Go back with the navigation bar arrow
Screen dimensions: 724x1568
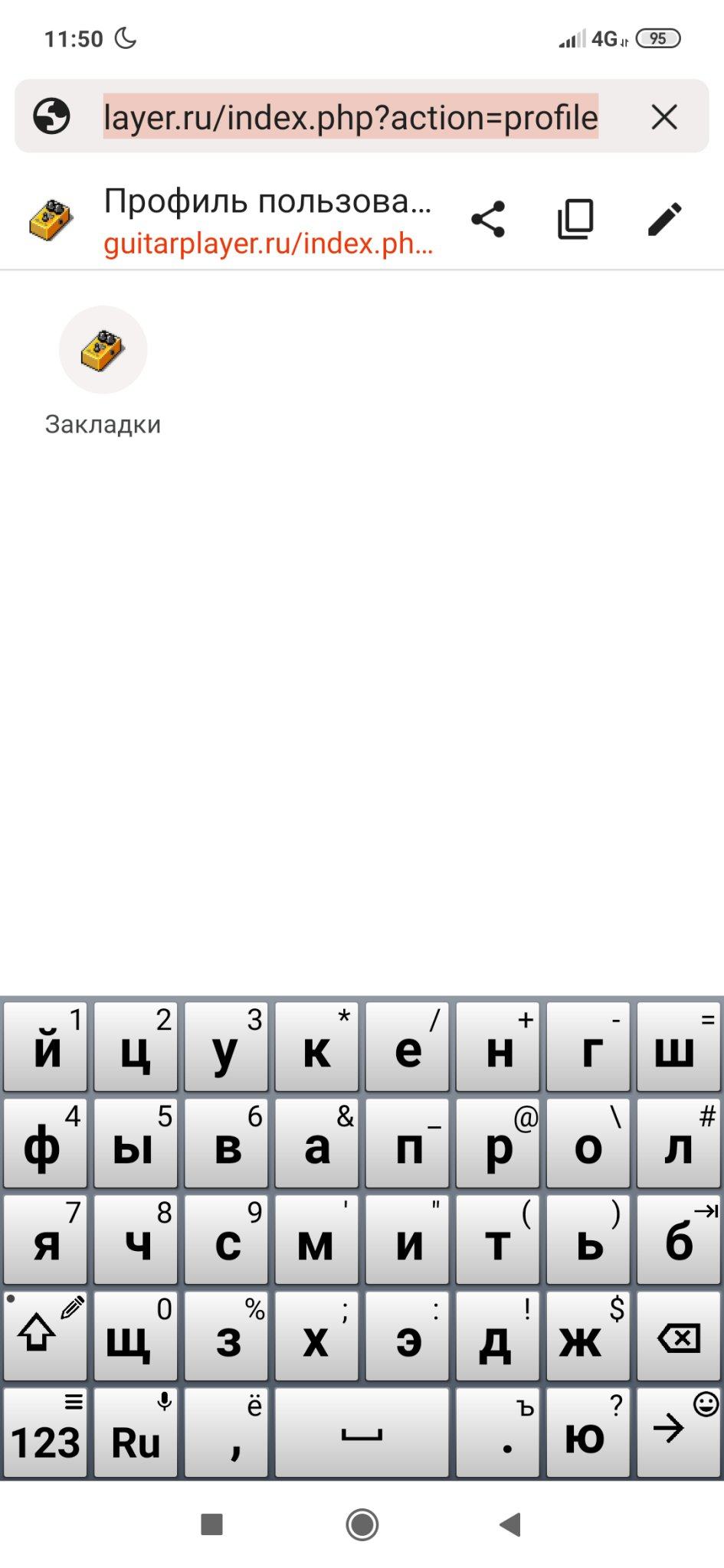coord(510,1524)
